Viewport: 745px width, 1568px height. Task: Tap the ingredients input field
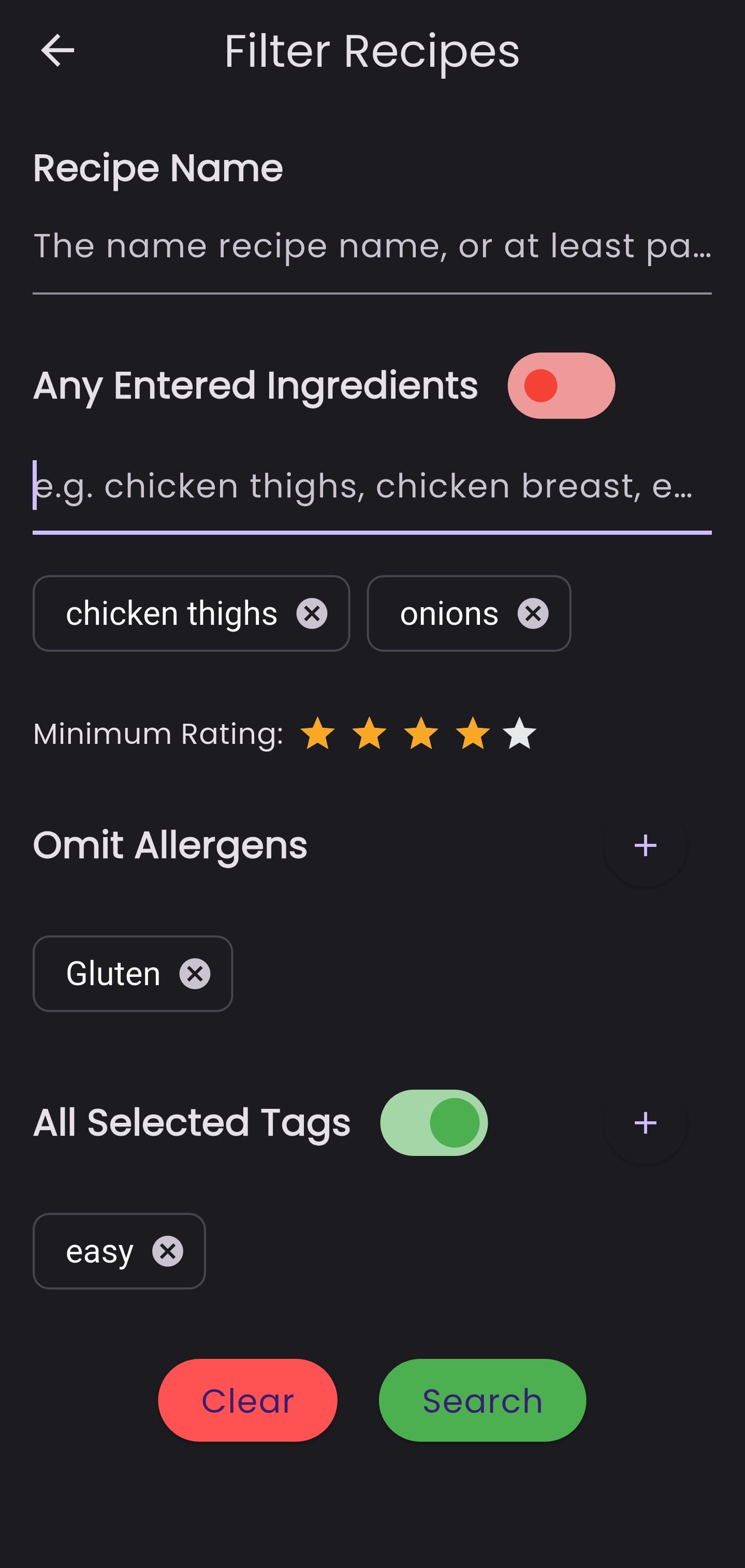pyautogui.click(x=372, y=487)
